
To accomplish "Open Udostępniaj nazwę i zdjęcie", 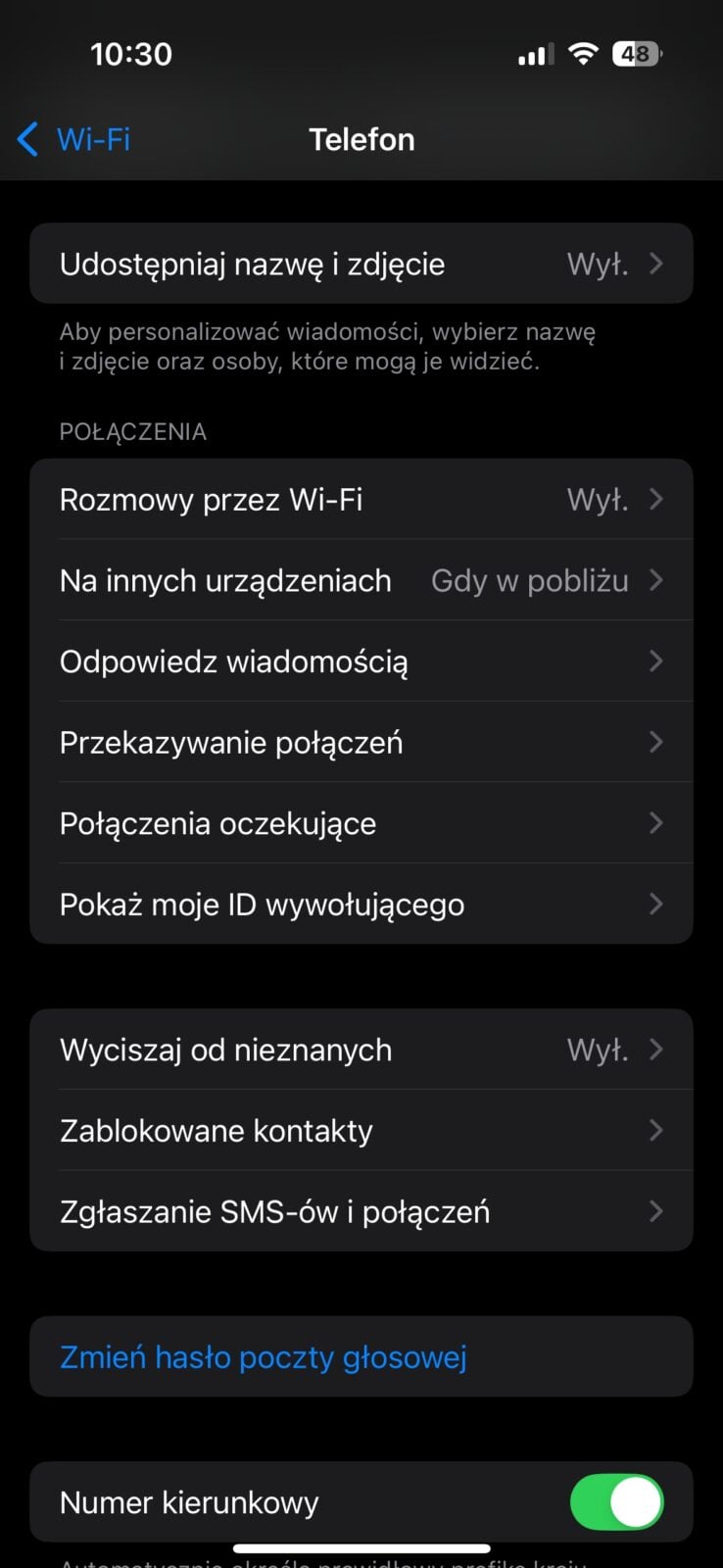I will 361,264.
